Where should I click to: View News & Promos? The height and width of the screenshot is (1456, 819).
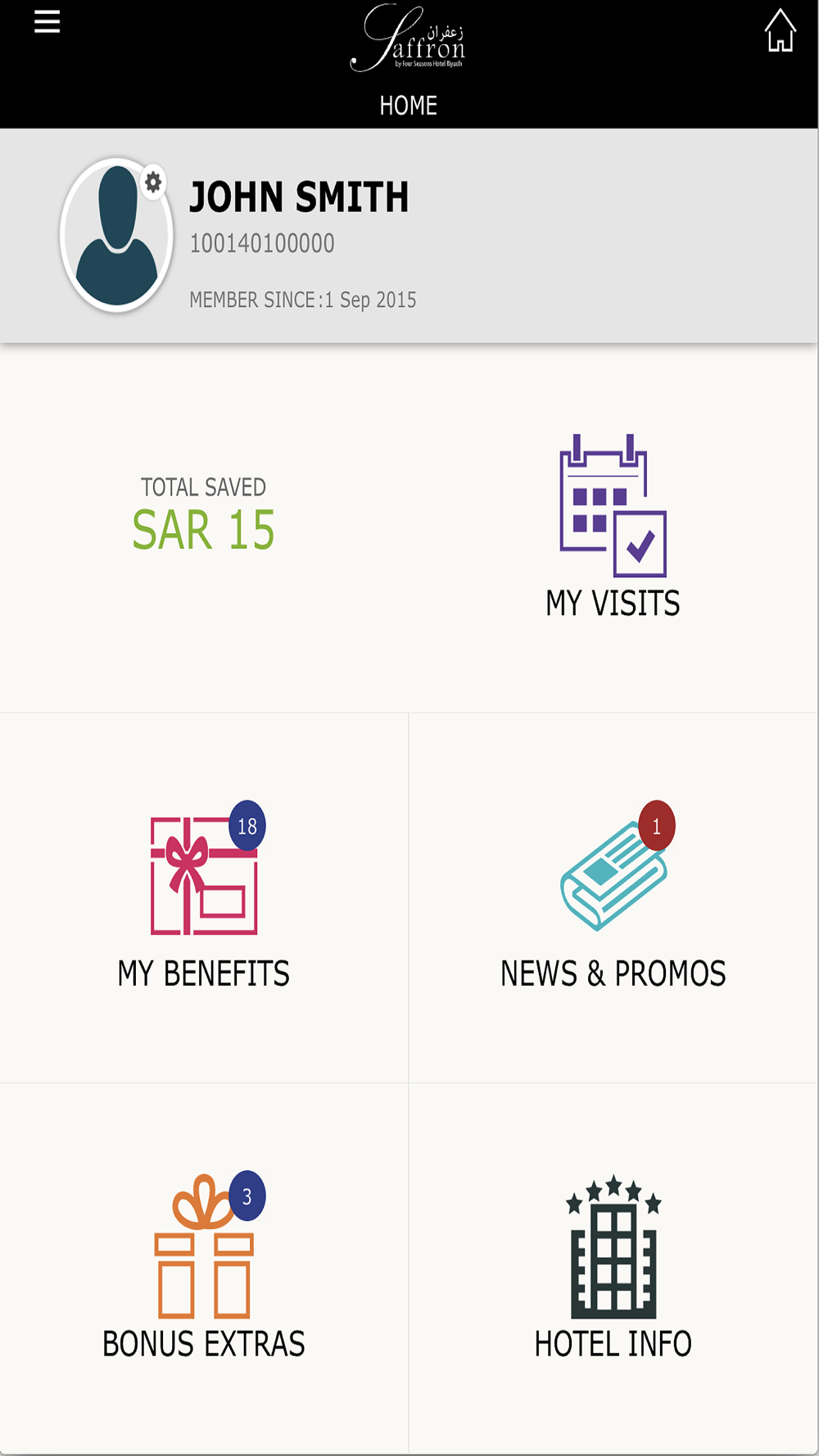tap(613, 898)
